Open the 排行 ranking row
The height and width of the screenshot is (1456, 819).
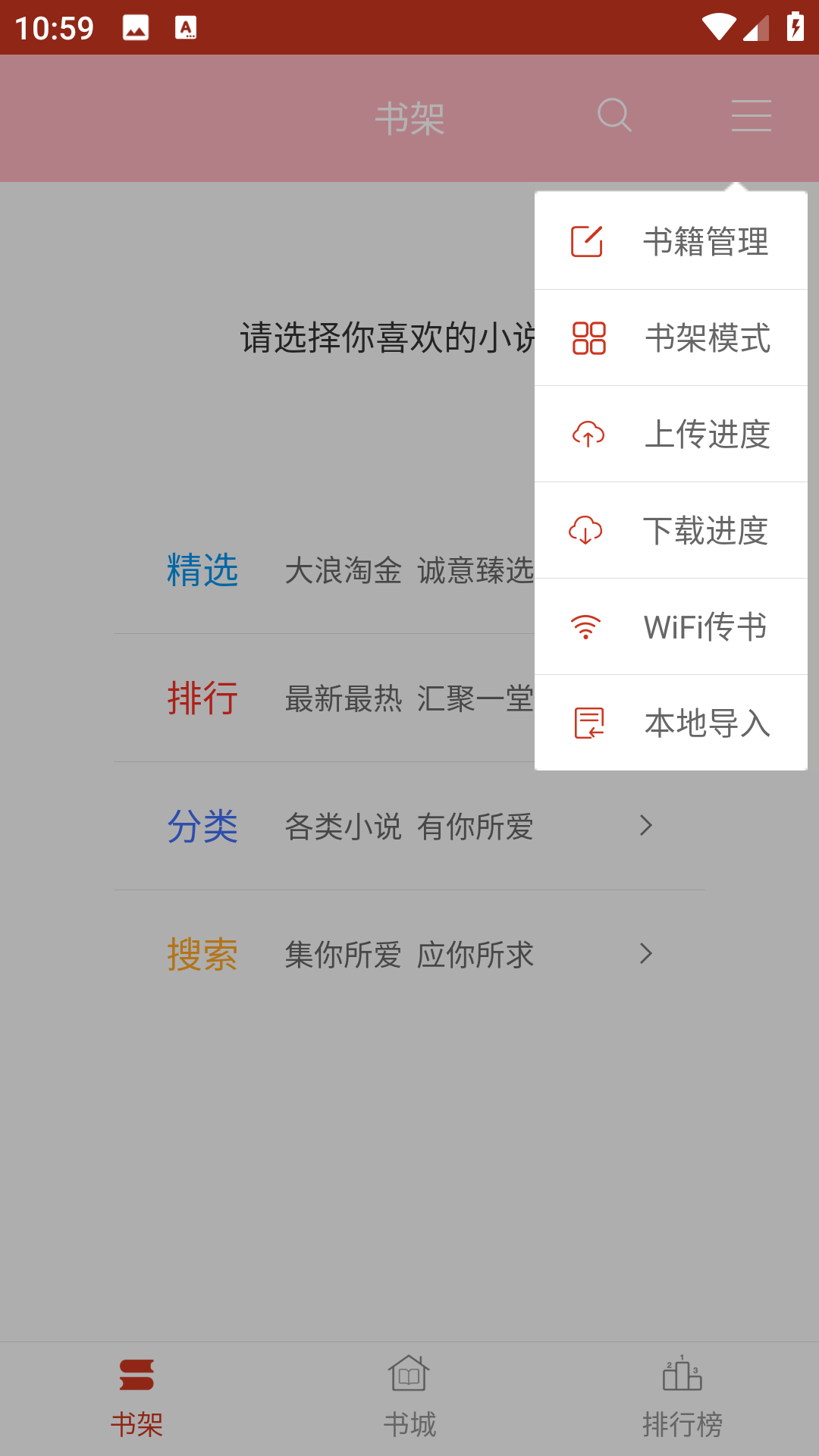pyautogui.click(x=326, y=698)
